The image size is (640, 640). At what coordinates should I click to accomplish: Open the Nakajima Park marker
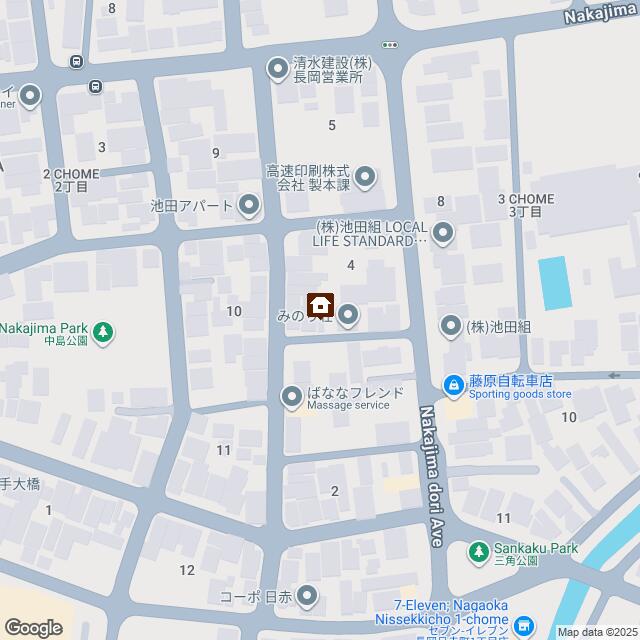(102, 330)
